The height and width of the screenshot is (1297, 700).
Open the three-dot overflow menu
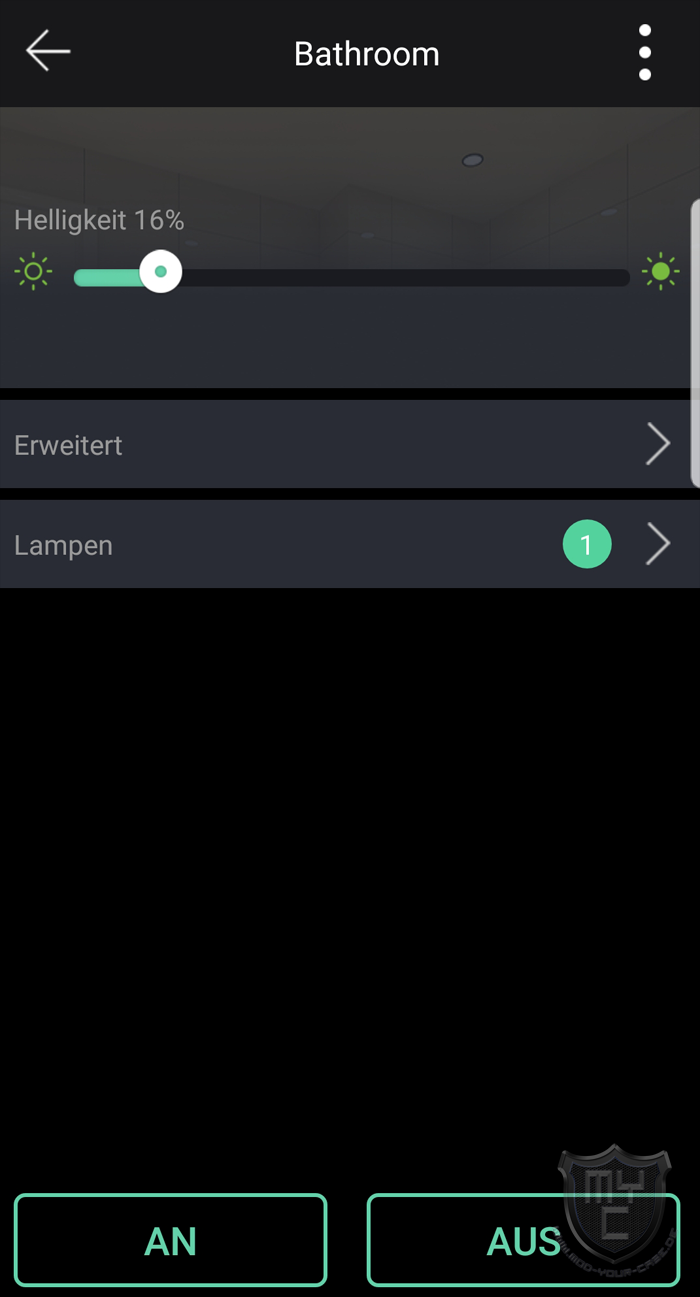click(x=645, y=53)
